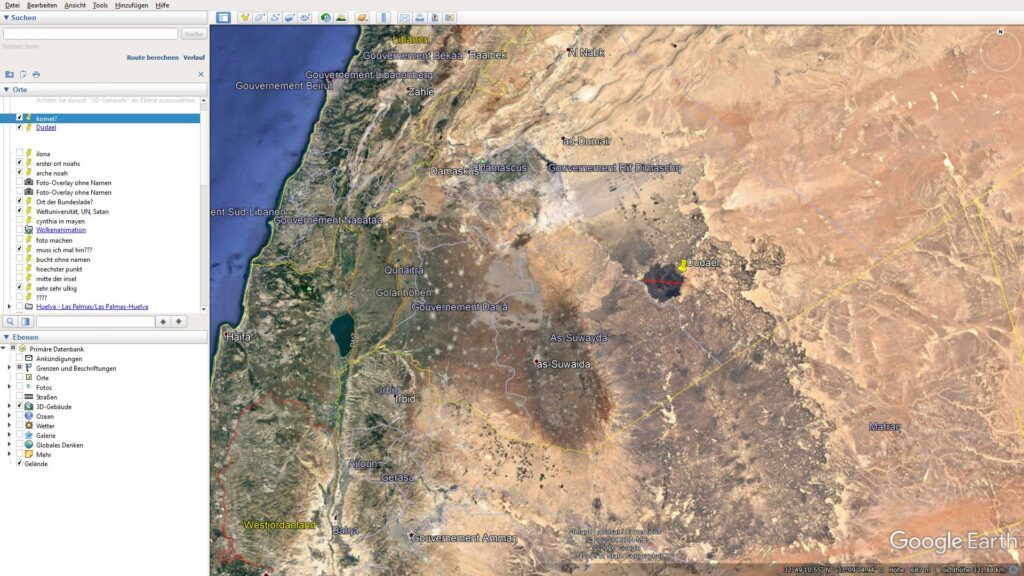This screenshot has width=1024, height=576.
Task: Expand the Wetter layer group
Action: [9, 426]
